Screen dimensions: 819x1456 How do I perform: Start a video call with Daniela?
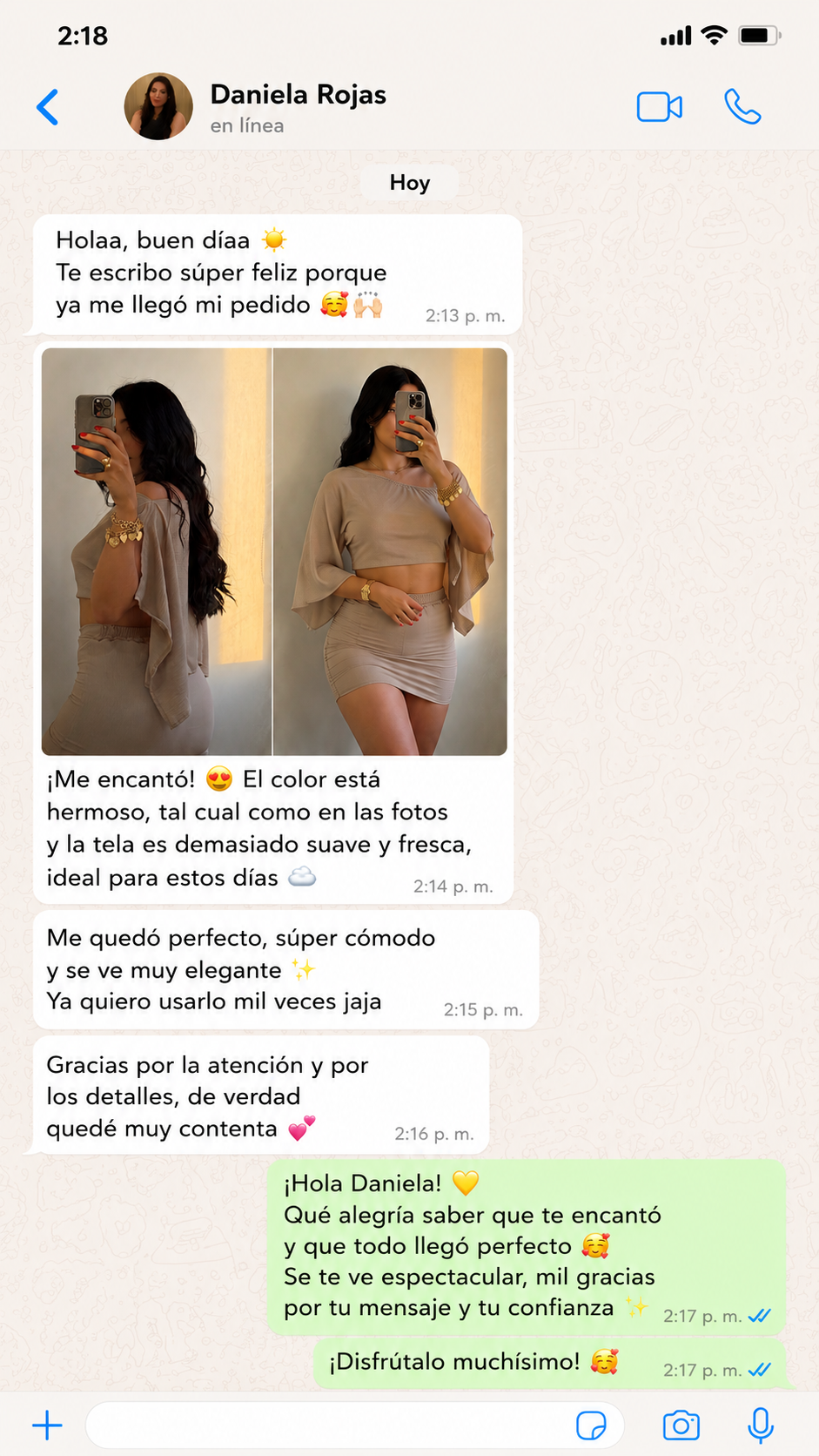click(659, 107)
